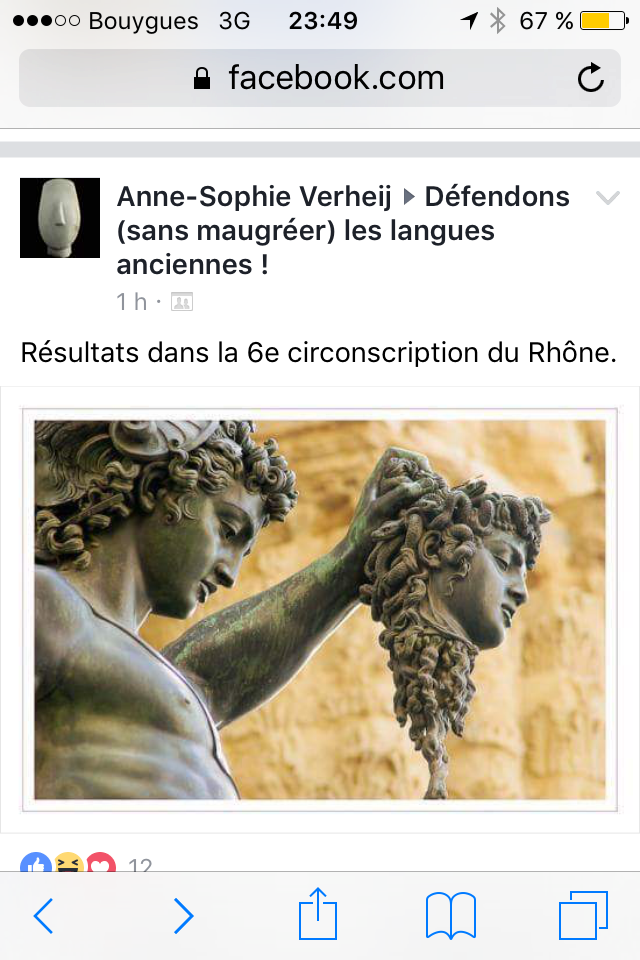Screen dimensions: 640x960
Task: Open Anne-Sophie Verheij's profile picture
Action: [x=60, y=218]
